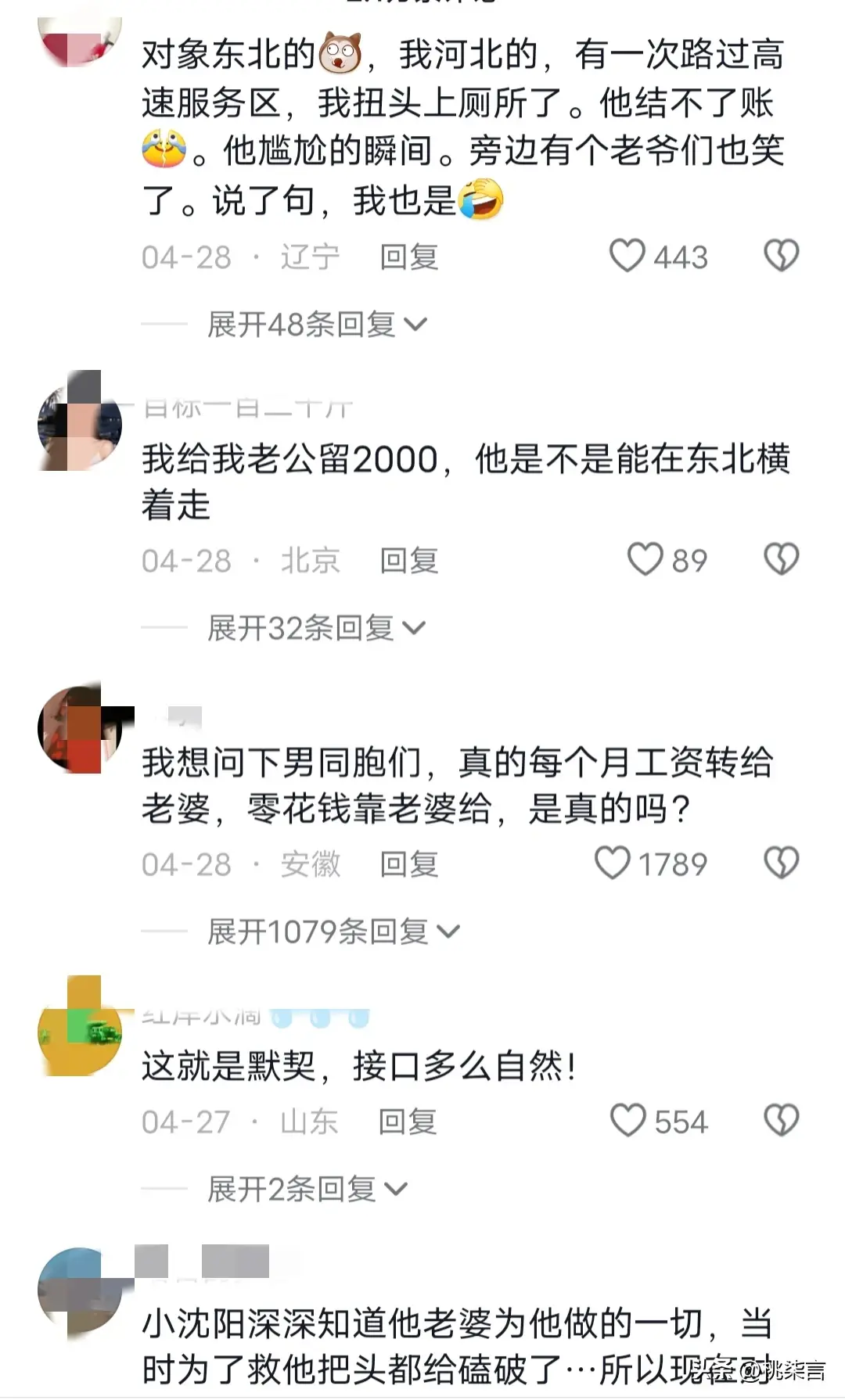Expand 展开1079条回复
The image size is (845, 1400).
click(x=333, y=932)
